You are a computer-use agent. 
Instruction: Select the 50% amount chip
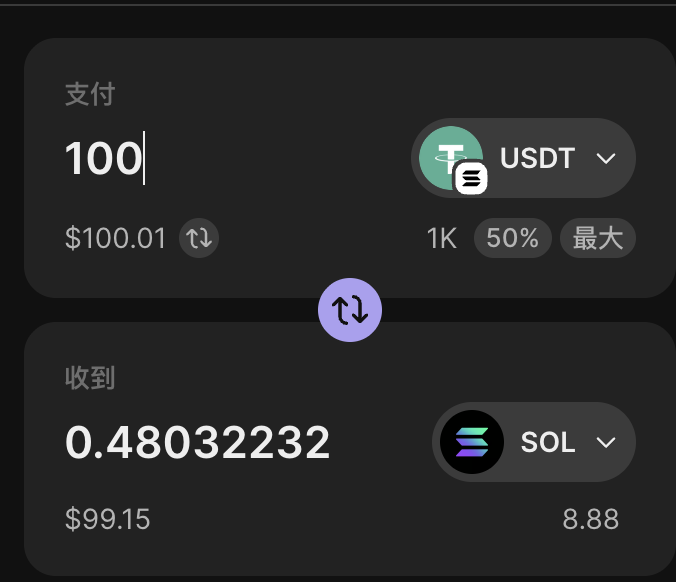[512, 238]
